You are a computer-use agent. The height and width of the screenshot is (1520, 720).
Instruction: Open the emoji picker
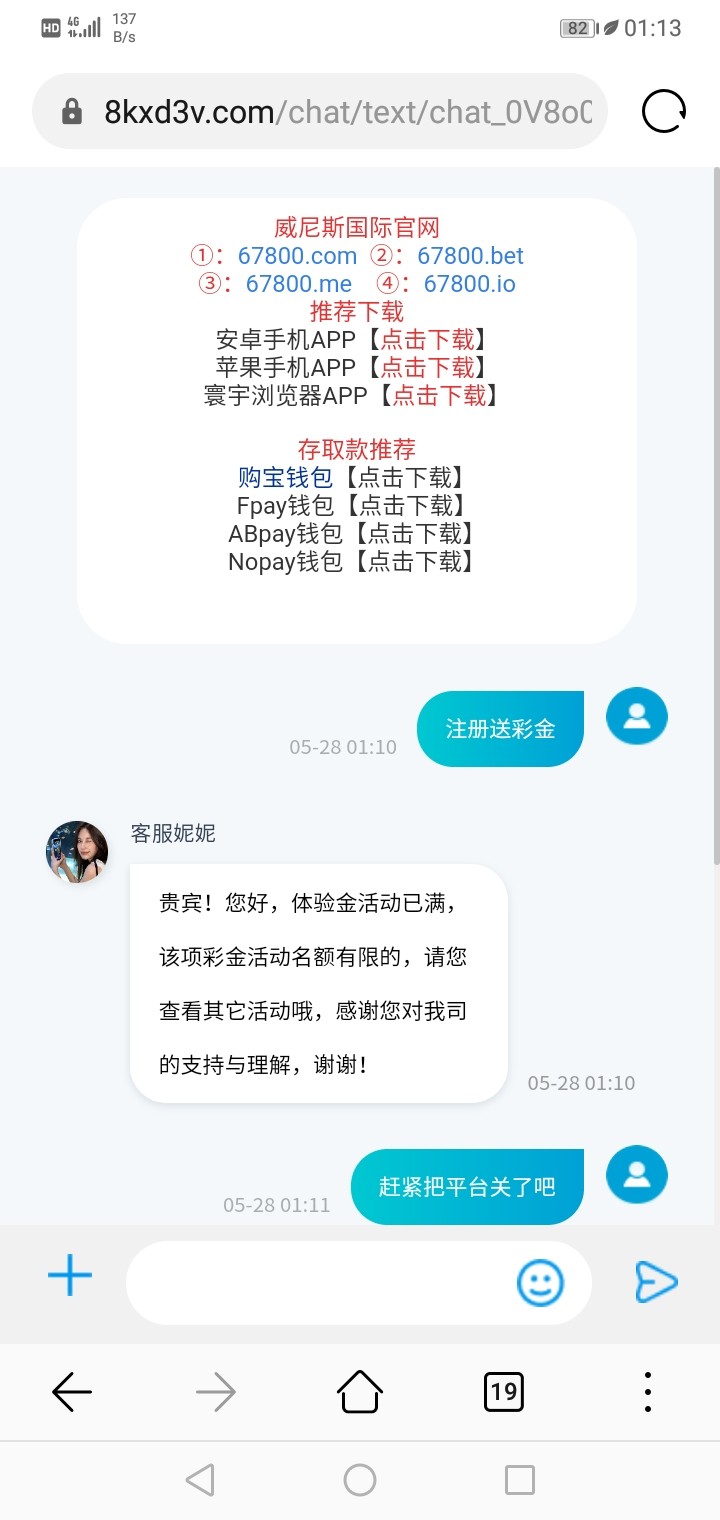(540, 1282)
